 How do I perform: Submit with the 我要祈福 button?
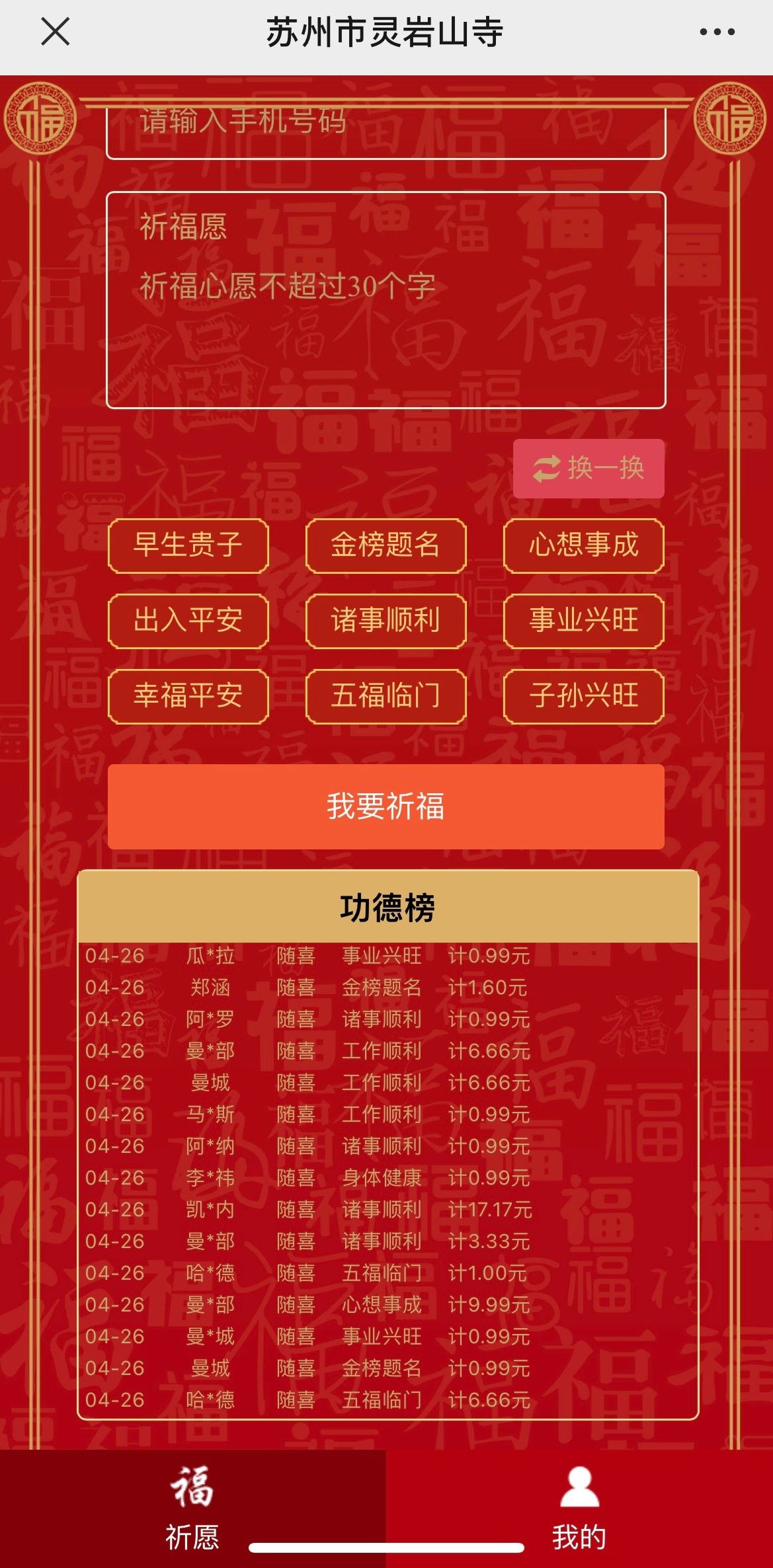point(386,806)
